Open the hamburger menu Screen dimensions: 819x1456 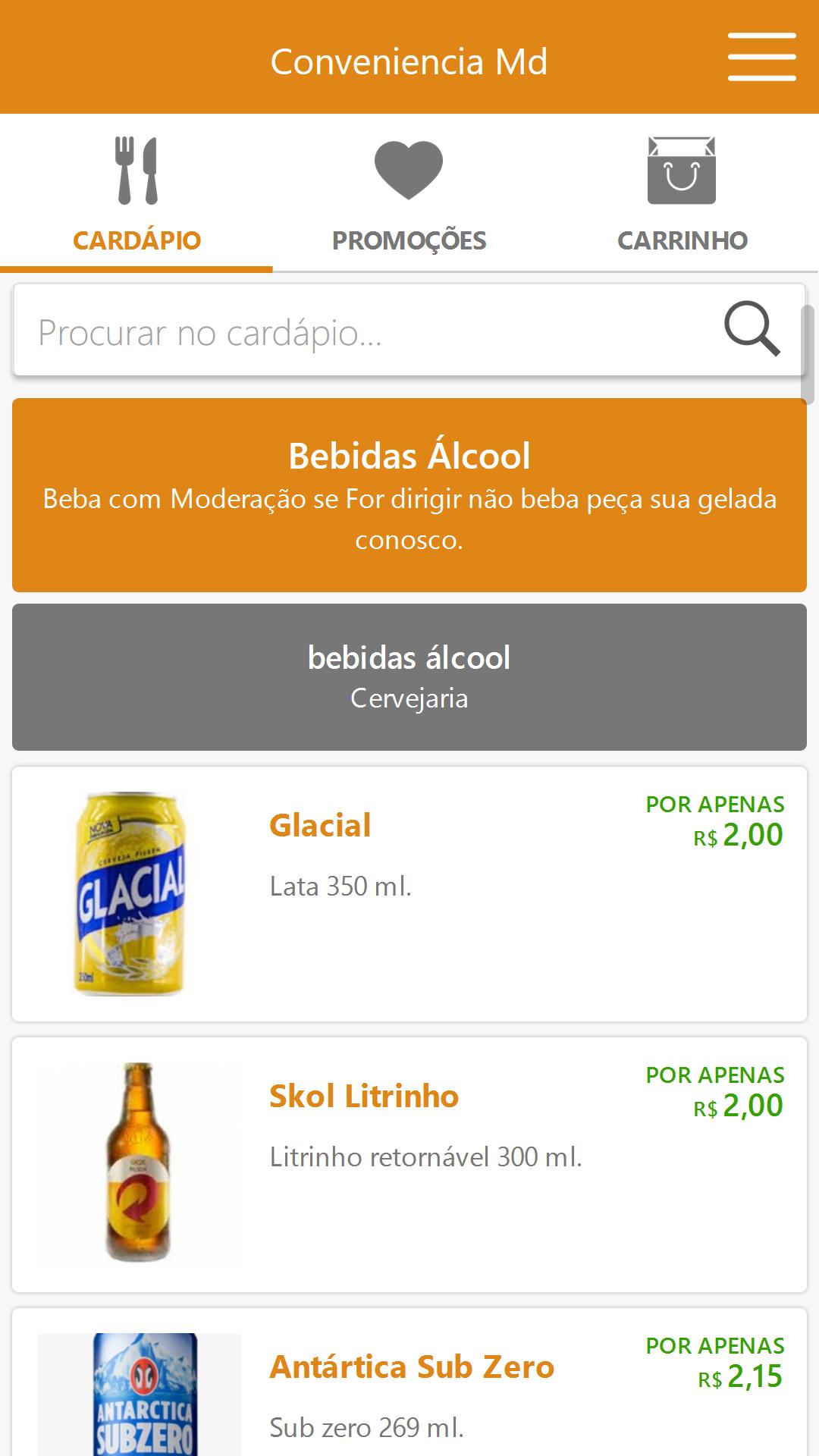(x=761, y=57)
